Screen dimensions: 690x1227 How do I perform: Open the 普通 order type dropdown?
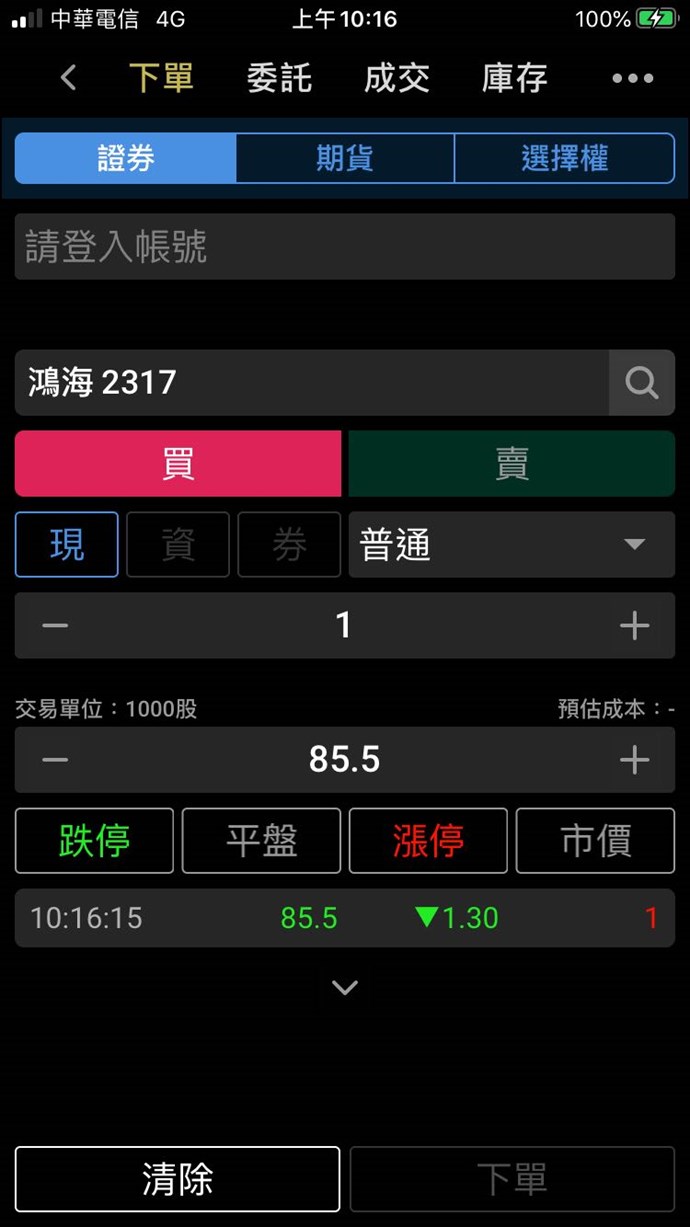click(511, 545)
